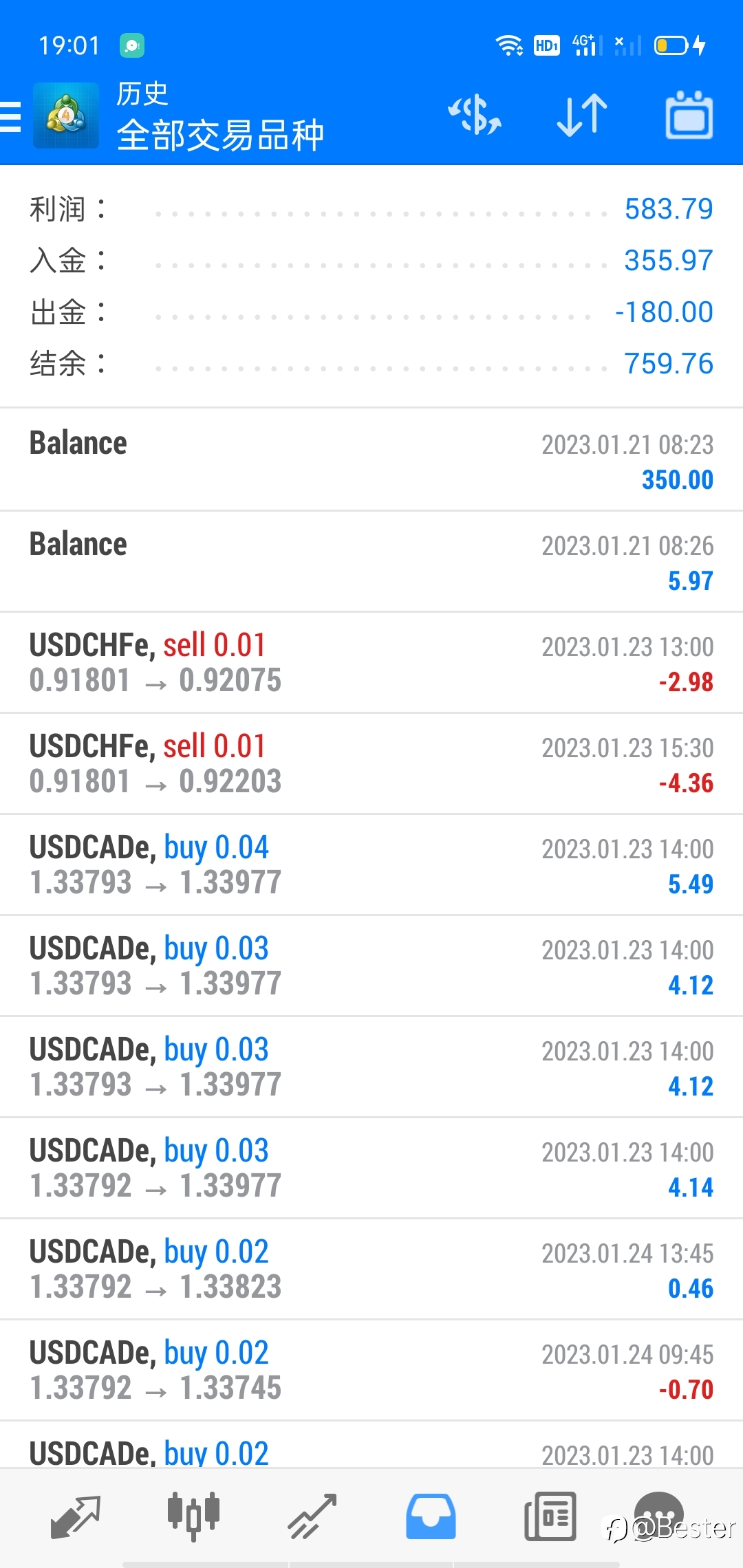Select the History tab
Viewport: 743px width, 1568px height.
[431, 1516]
